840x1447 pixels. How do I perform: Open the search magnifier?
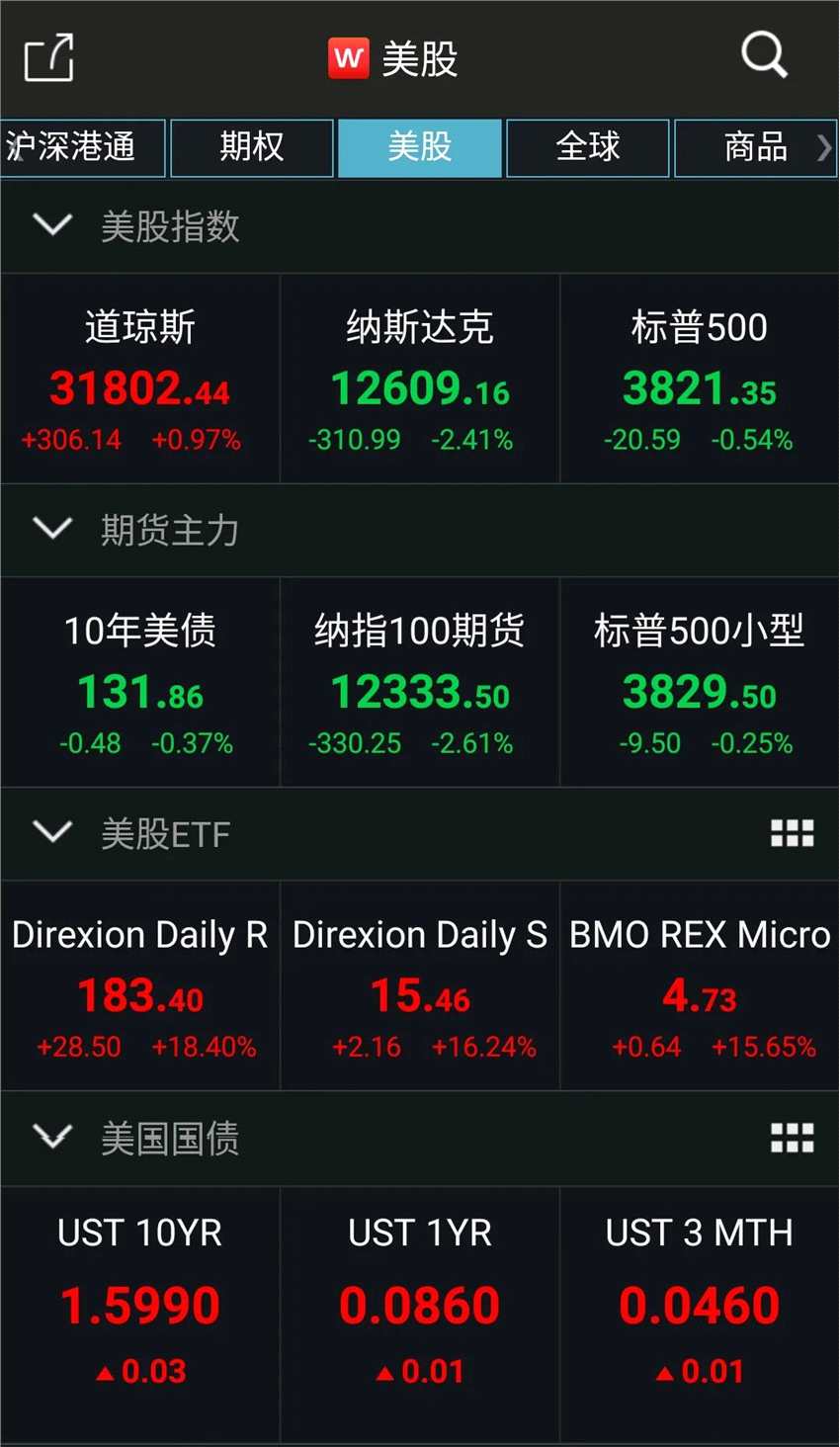(764, 55)
